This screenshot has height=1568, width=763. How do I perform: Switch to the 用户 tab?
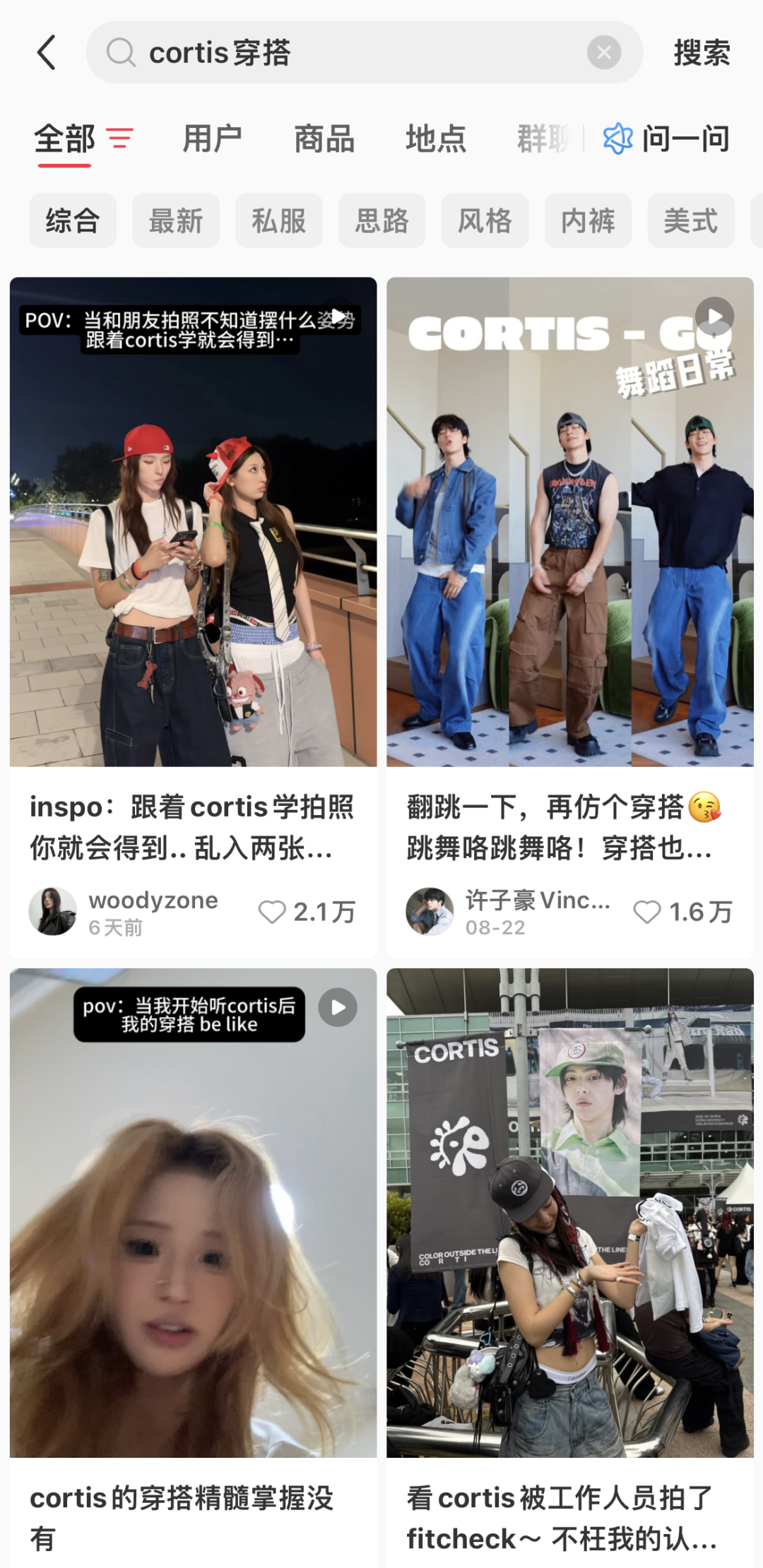click(212, 138)
